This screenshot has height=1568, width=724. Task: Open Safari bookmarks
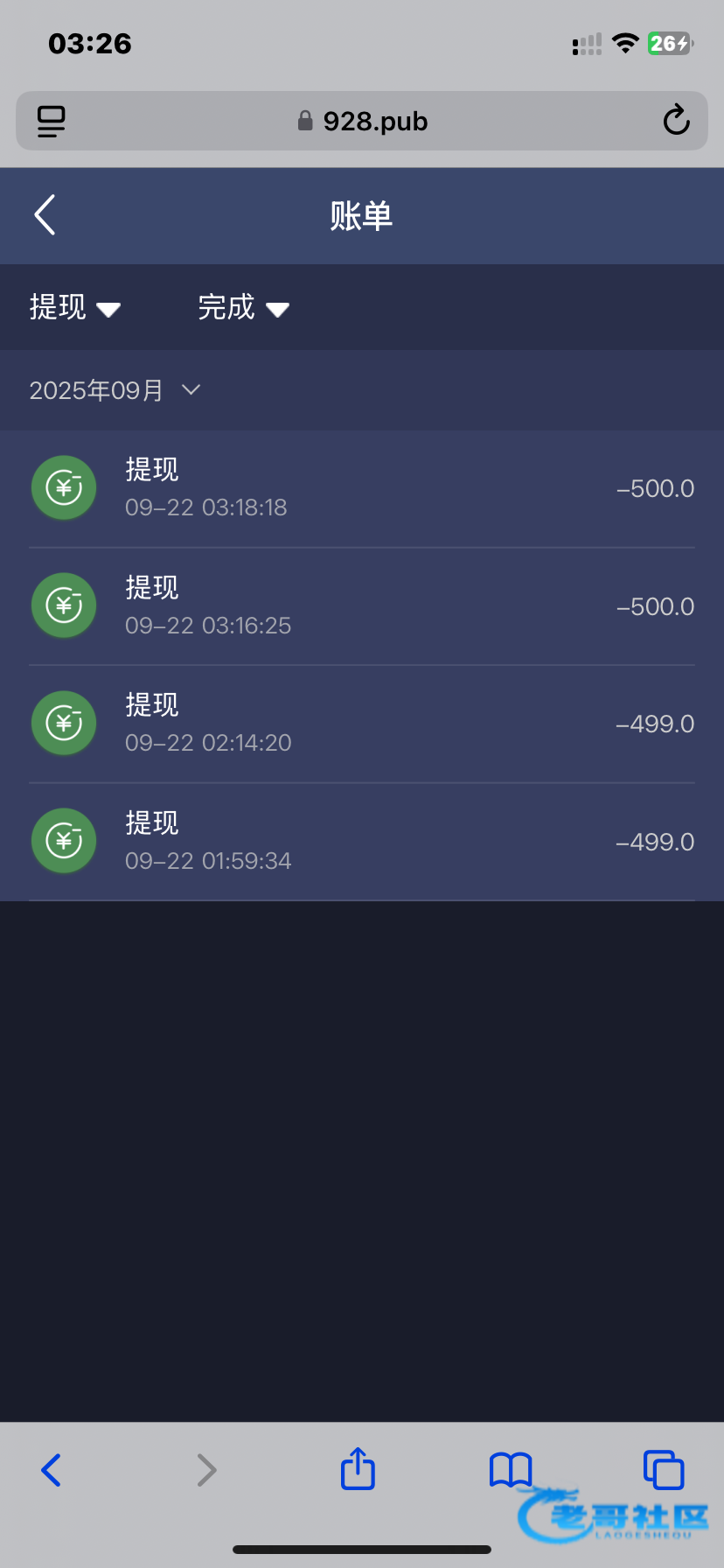click(511, 1470)
